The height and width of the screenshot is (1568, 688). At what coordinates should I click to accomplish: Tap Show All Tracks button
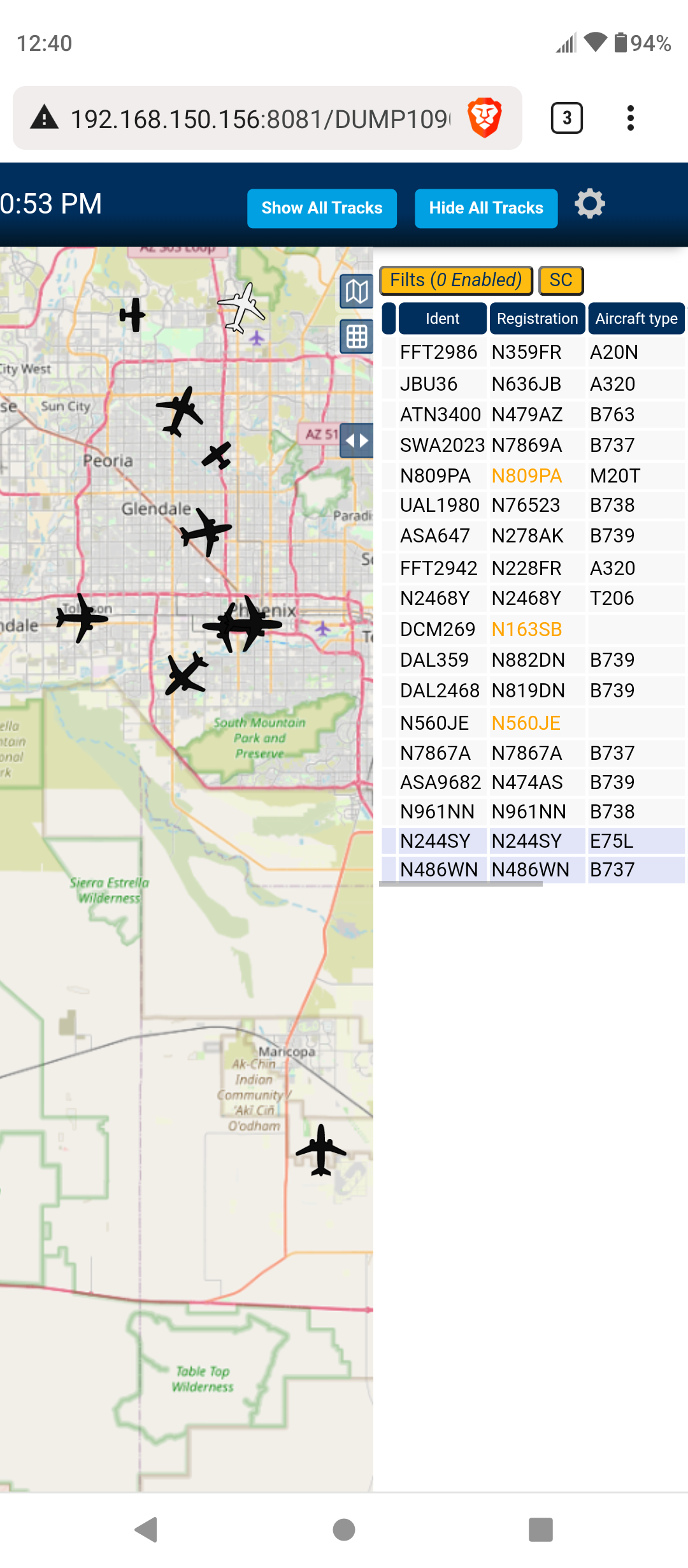322,208
